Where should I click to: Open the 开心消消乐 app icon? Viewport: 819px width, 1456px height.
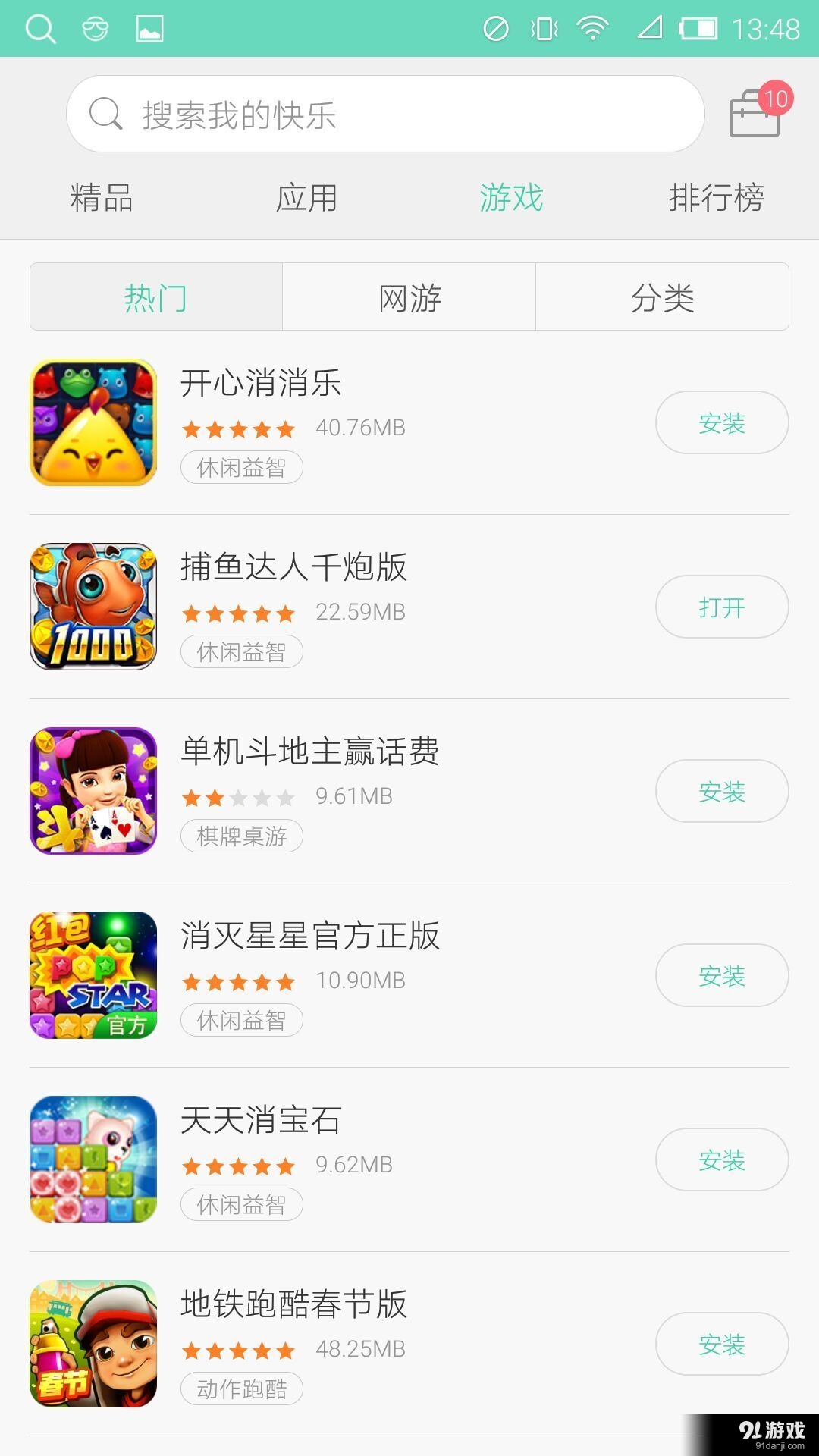(93, 422)
